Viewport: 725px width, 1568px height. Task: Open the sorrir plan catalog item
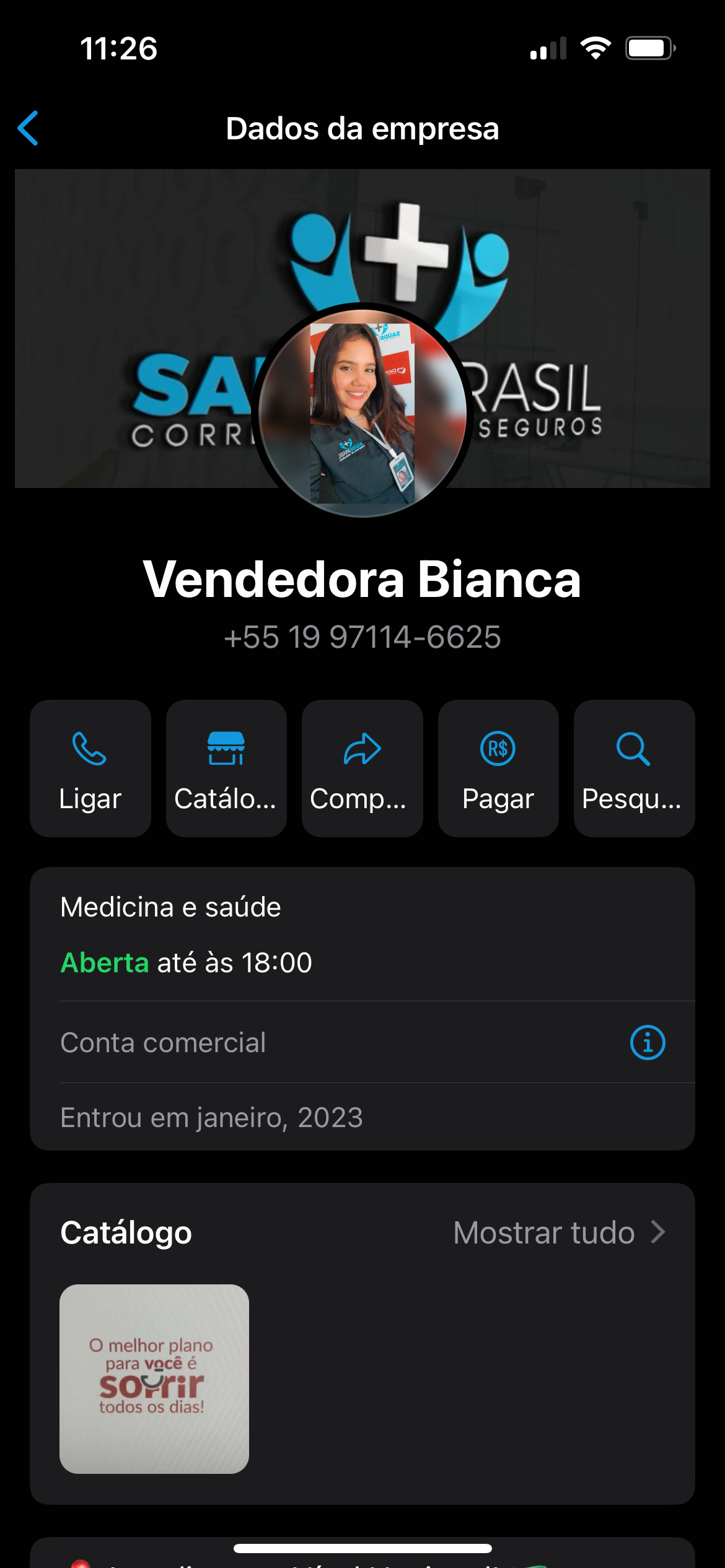154,1379
